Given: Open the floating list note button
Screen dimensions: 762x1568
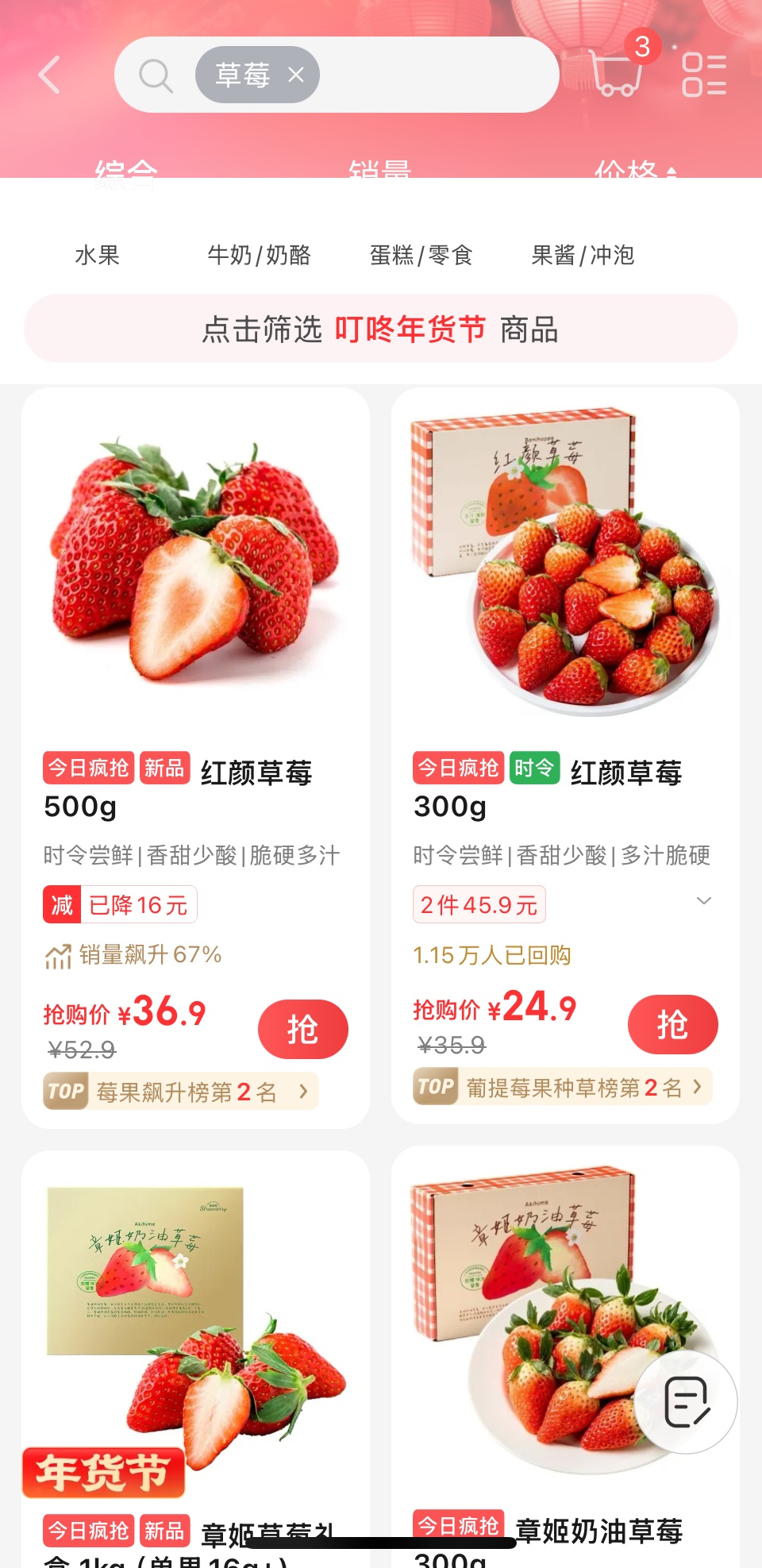Looking at the screenshot, I should click(686, 1402).
